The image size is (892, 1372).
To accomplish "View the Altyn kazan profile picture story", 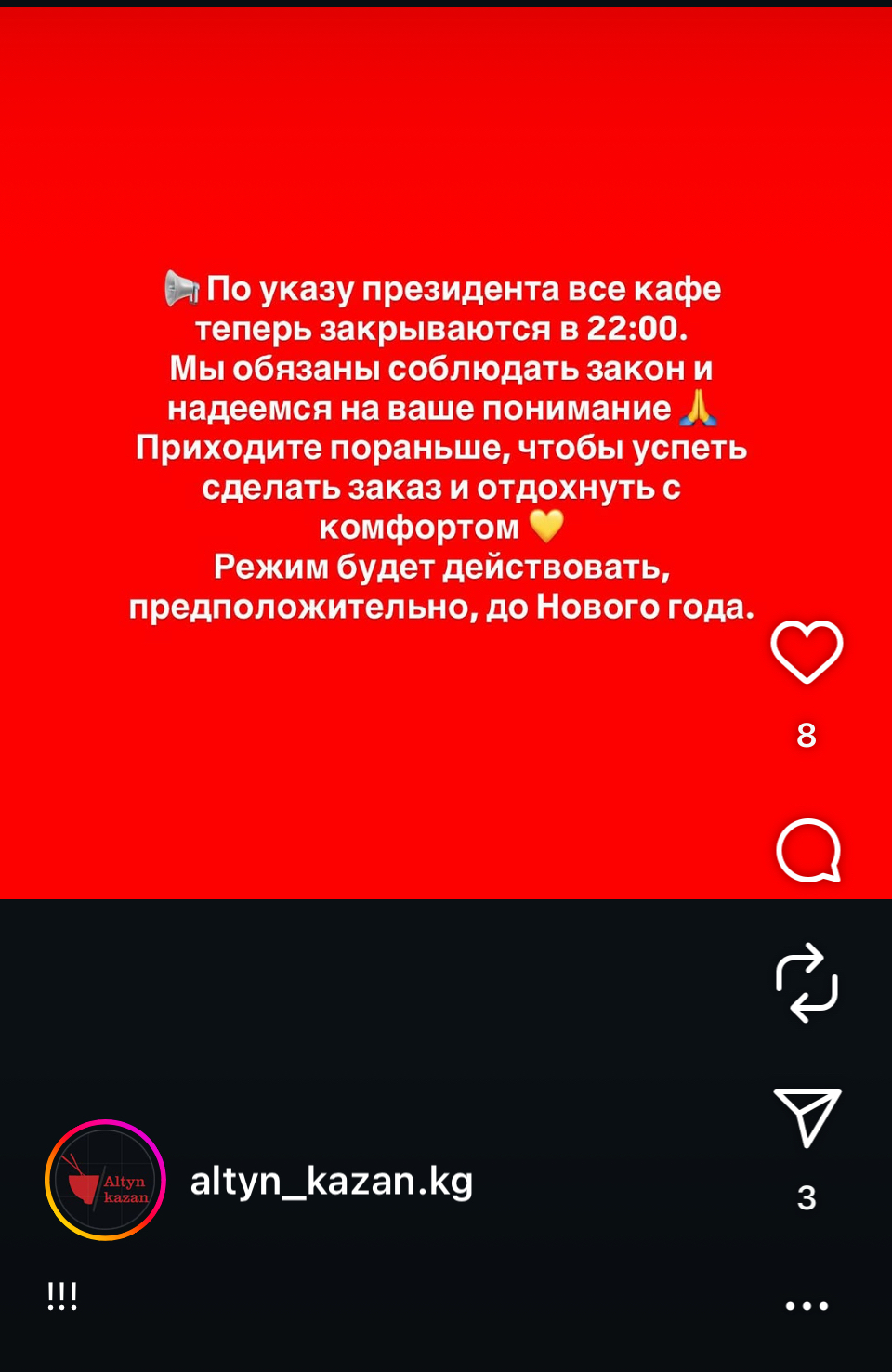I will 105,1180.
